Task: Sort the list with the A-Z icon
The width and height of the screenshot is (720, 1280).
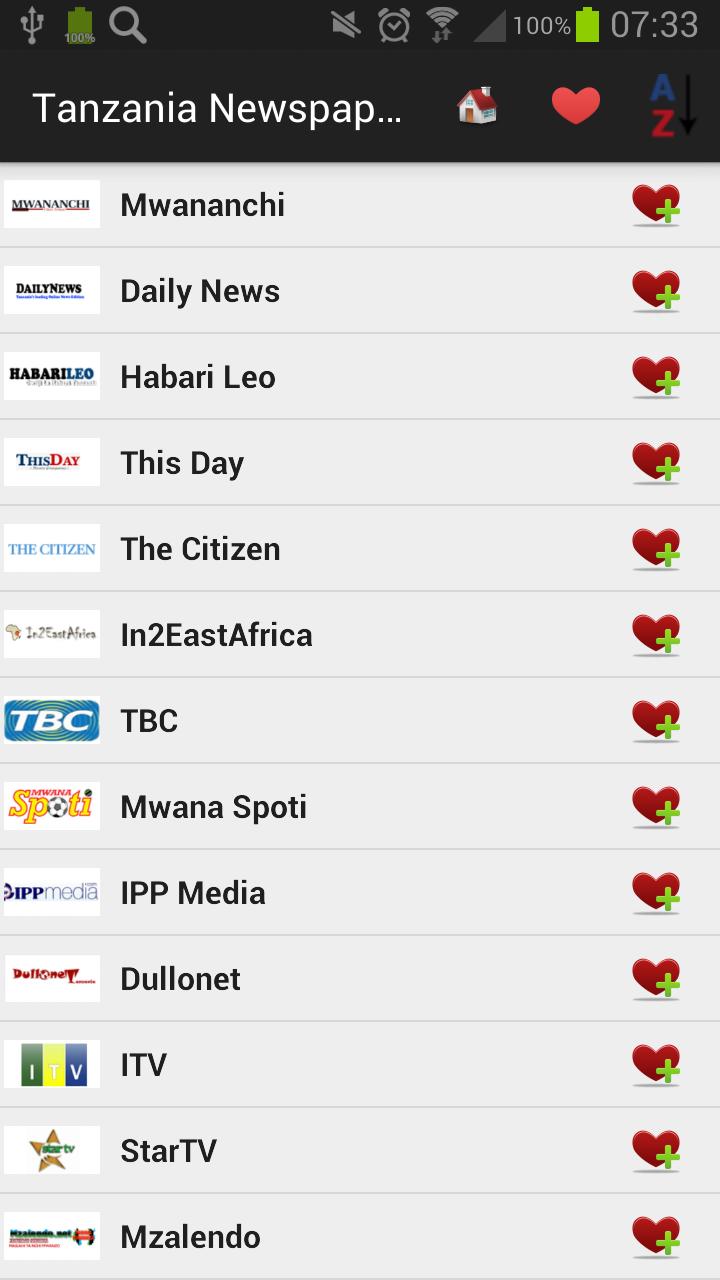Action: [x=672, y=105]
